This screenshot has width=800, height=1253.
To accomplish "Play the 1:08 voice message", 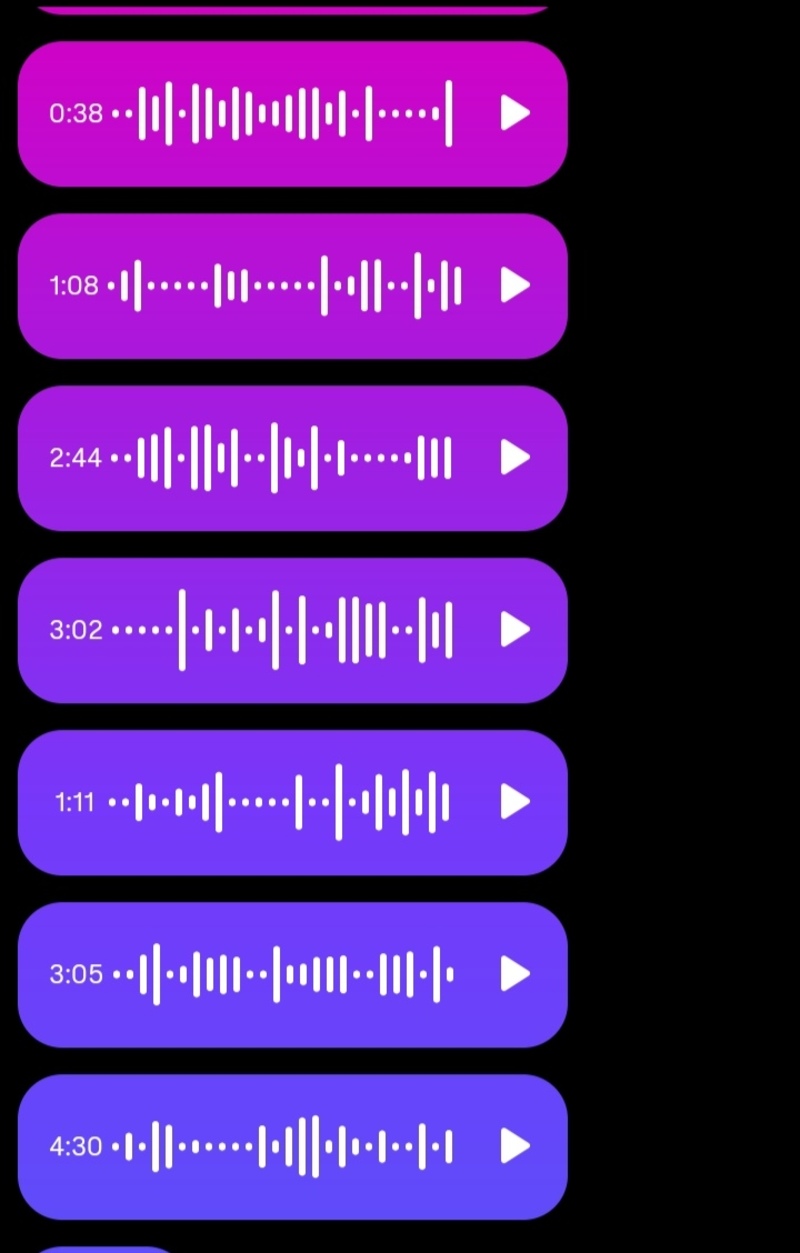I will 515,285.
